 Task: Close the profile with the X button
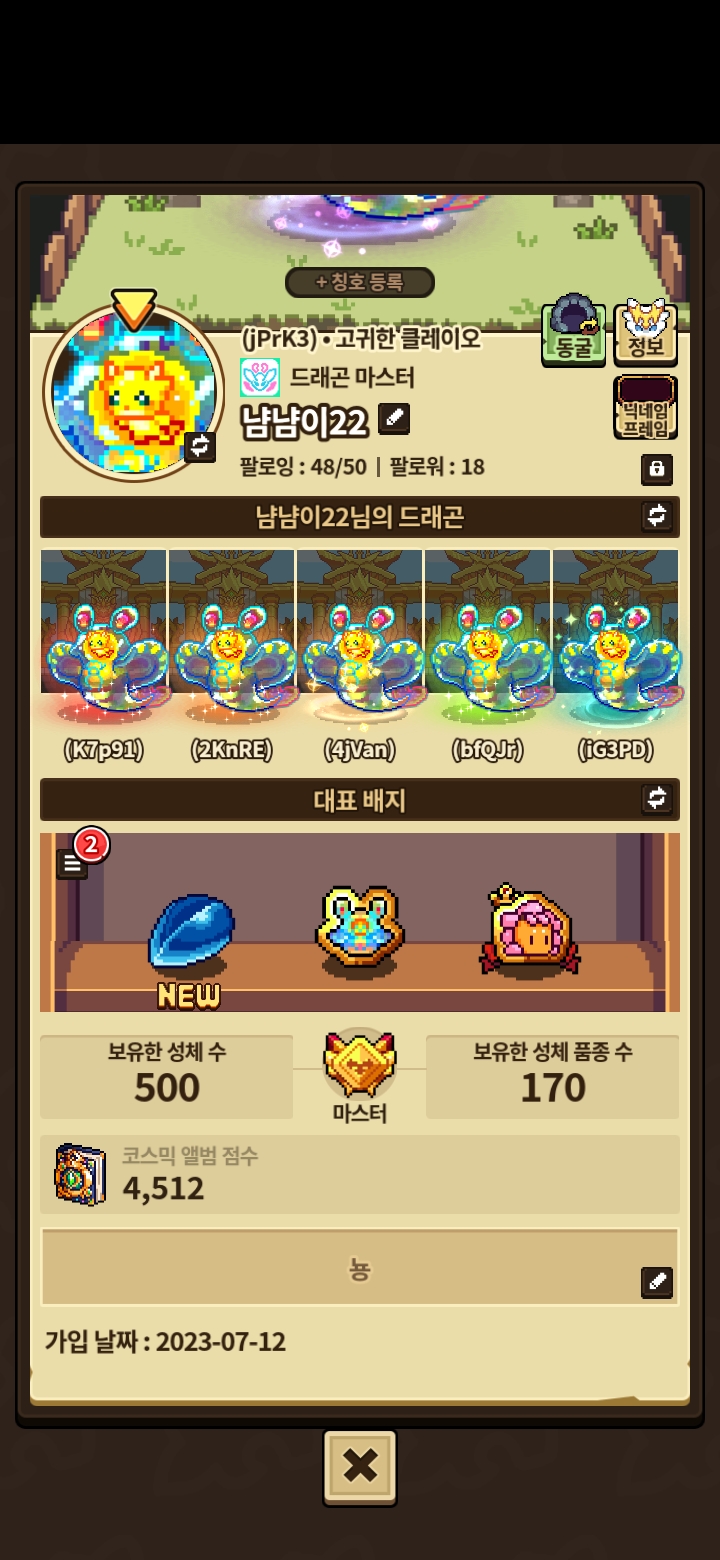click(360, 1467)
